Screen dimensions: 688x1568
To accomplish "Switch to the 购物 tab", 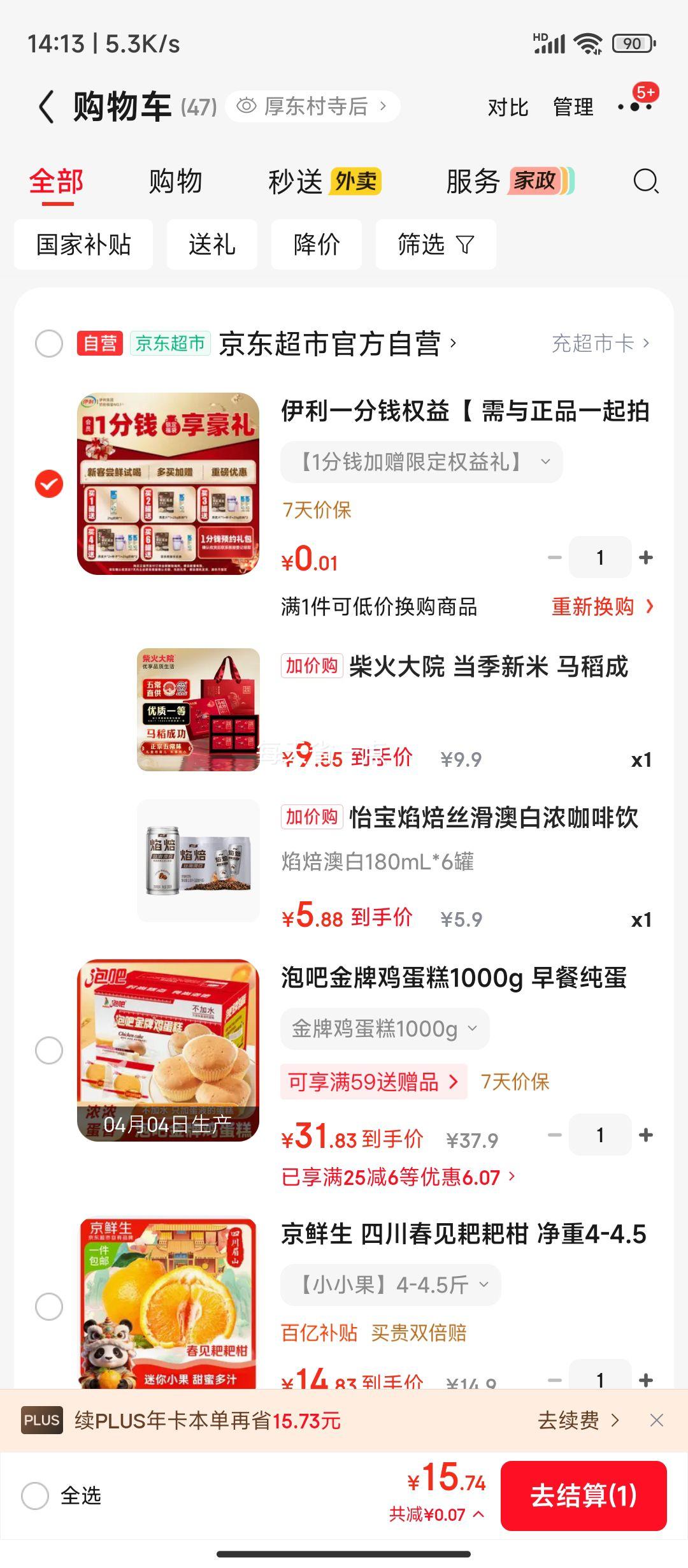I will coord(176,182).
